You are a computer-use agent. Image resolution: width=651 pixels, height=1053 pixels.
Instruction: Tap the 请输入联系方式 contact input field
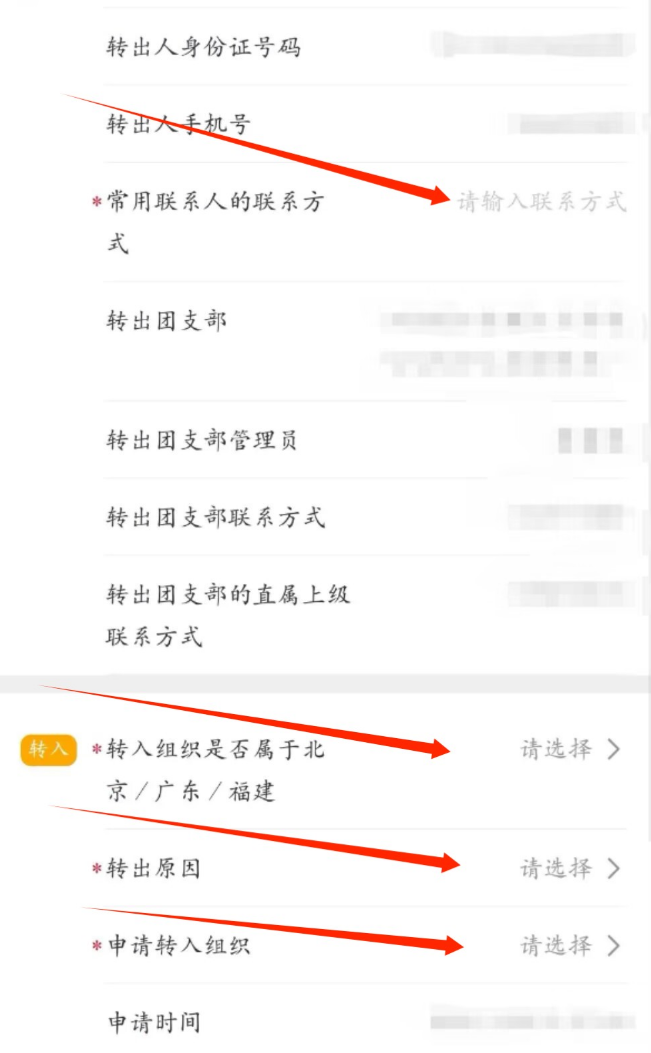coord(541,201)
